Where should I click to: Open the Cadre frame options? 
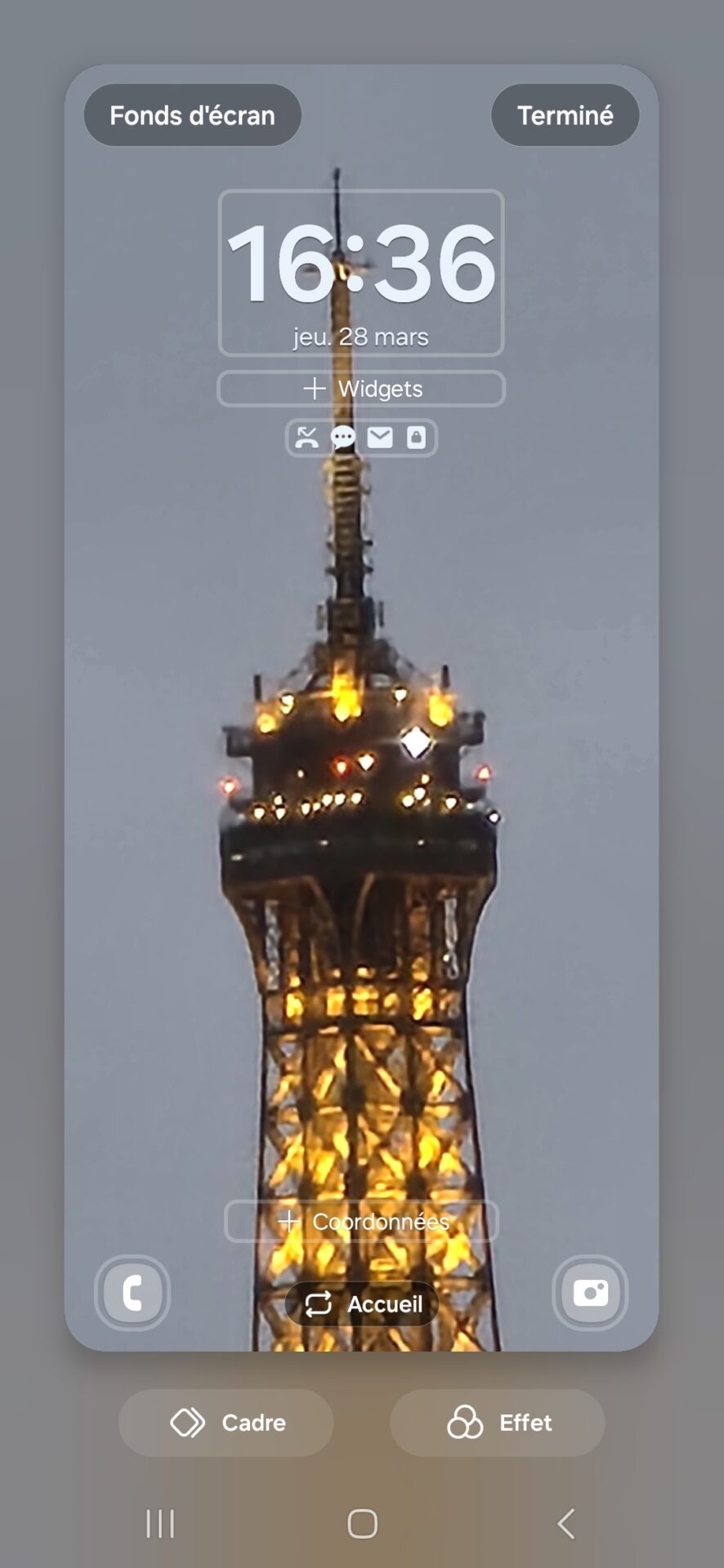[226, 1423]
